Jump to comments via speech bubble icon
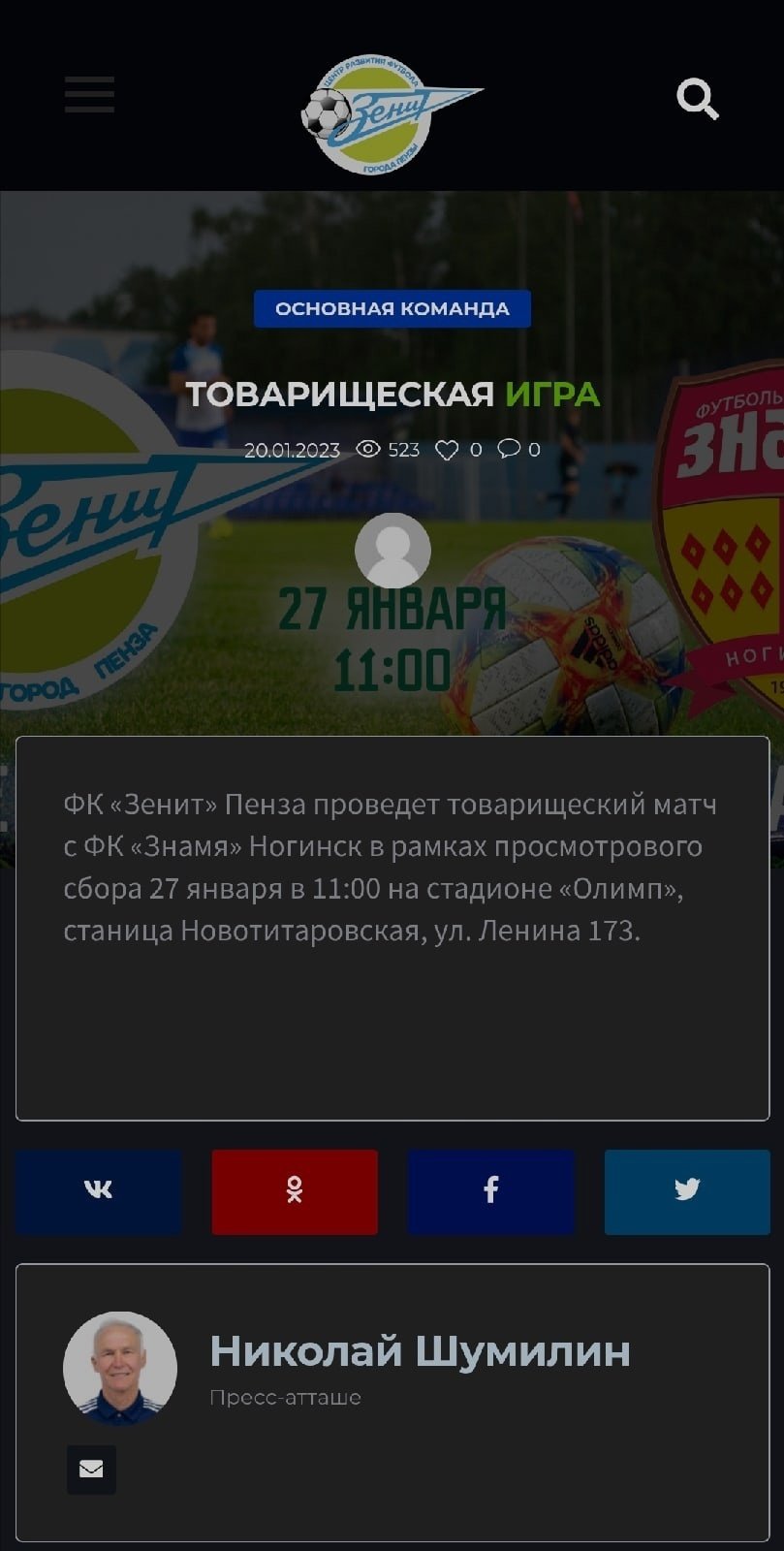784x1551 pixels. point(509,449)
